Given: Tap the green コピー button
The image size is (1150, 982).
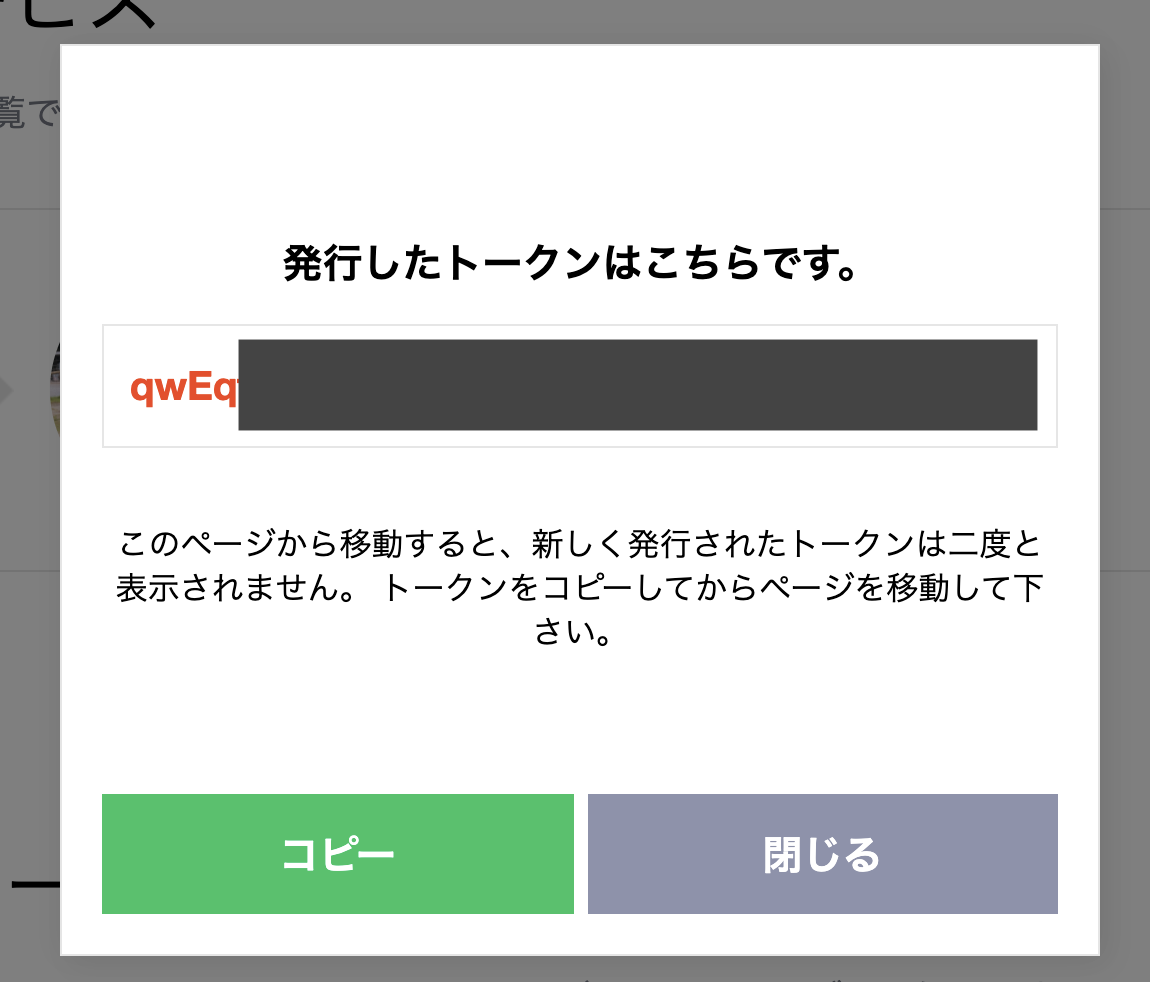Looking at the screenshot, I should pyautogui.click(x=338, y=854).
